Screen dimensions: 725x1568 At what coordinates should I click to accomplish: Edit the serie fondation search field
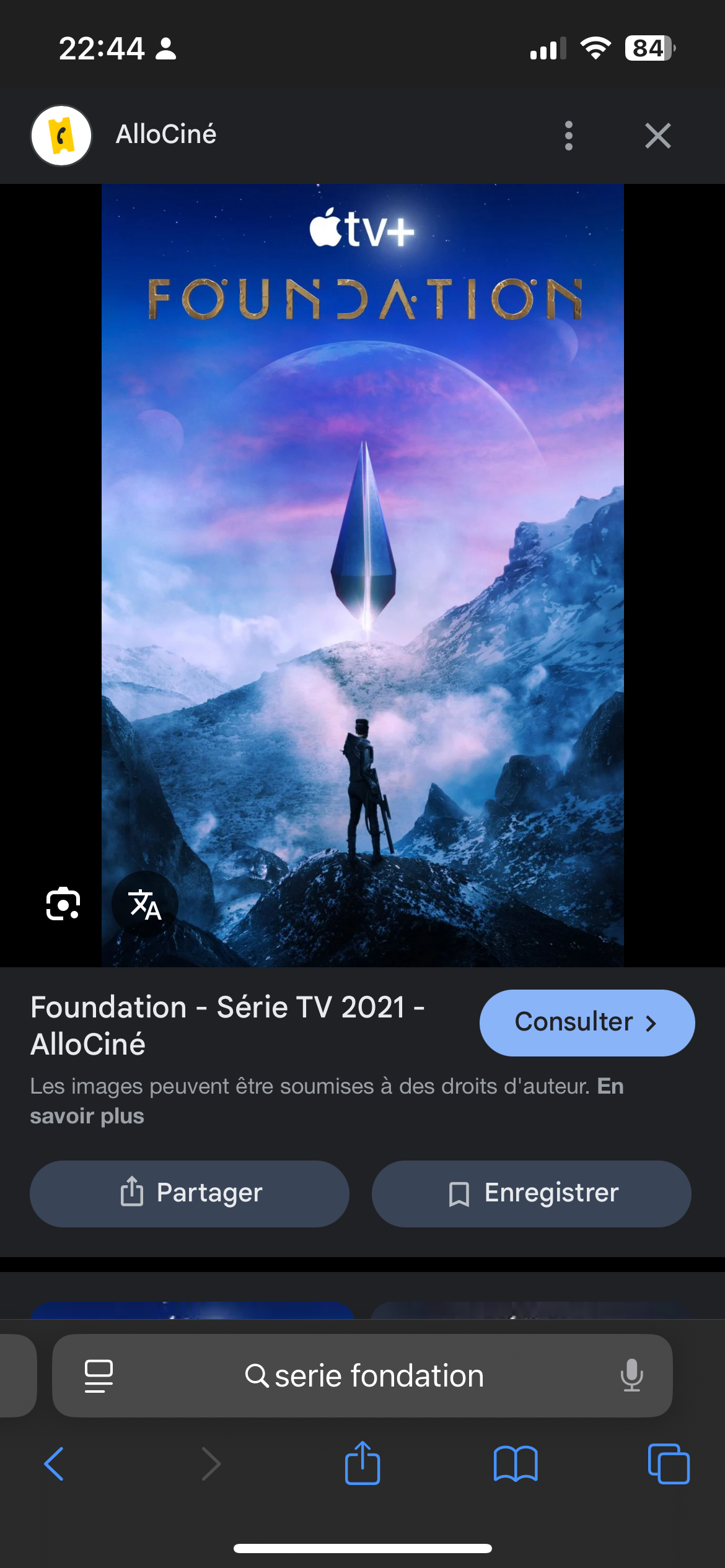[x=362, y=1375]
